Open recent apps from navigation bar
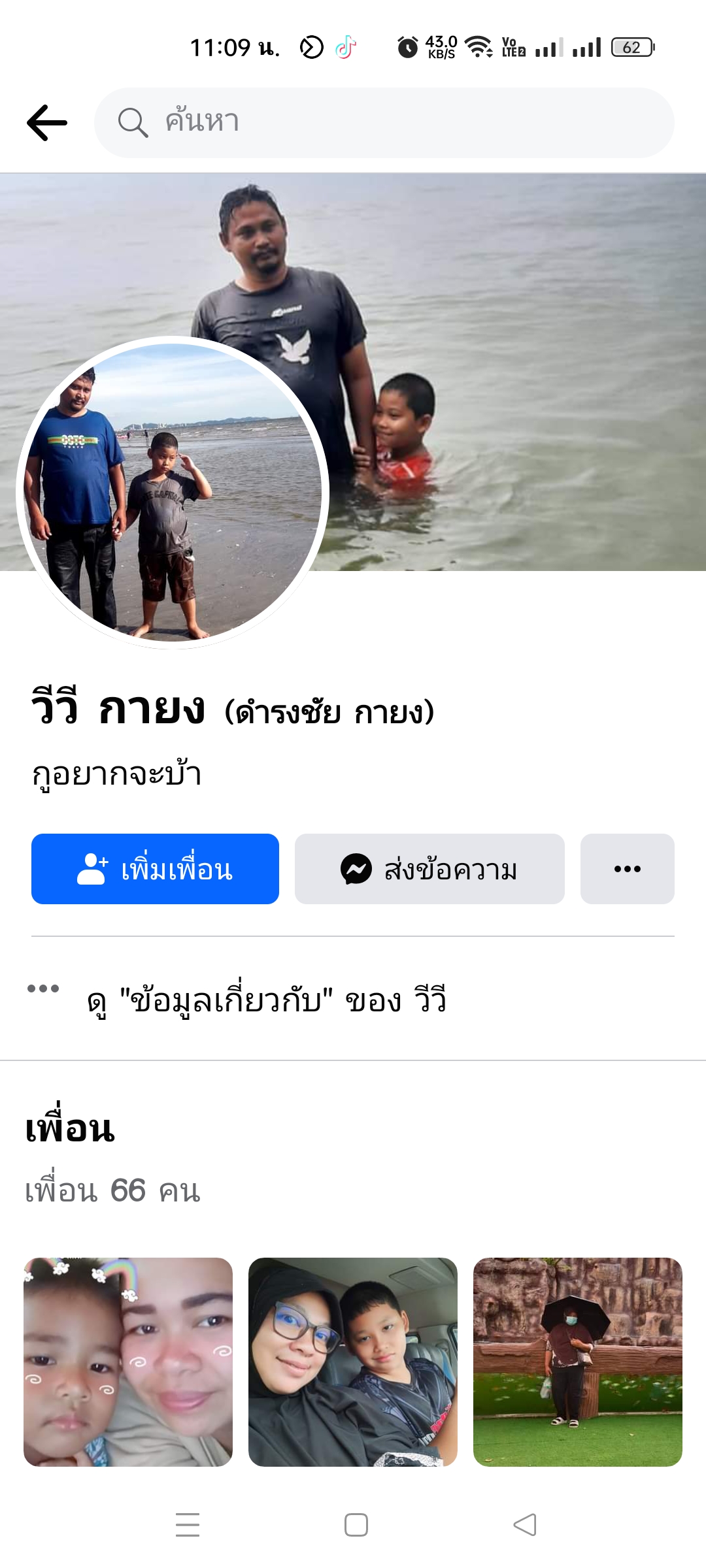This screenshot has width=706, height=1568. click(188, 1525)
